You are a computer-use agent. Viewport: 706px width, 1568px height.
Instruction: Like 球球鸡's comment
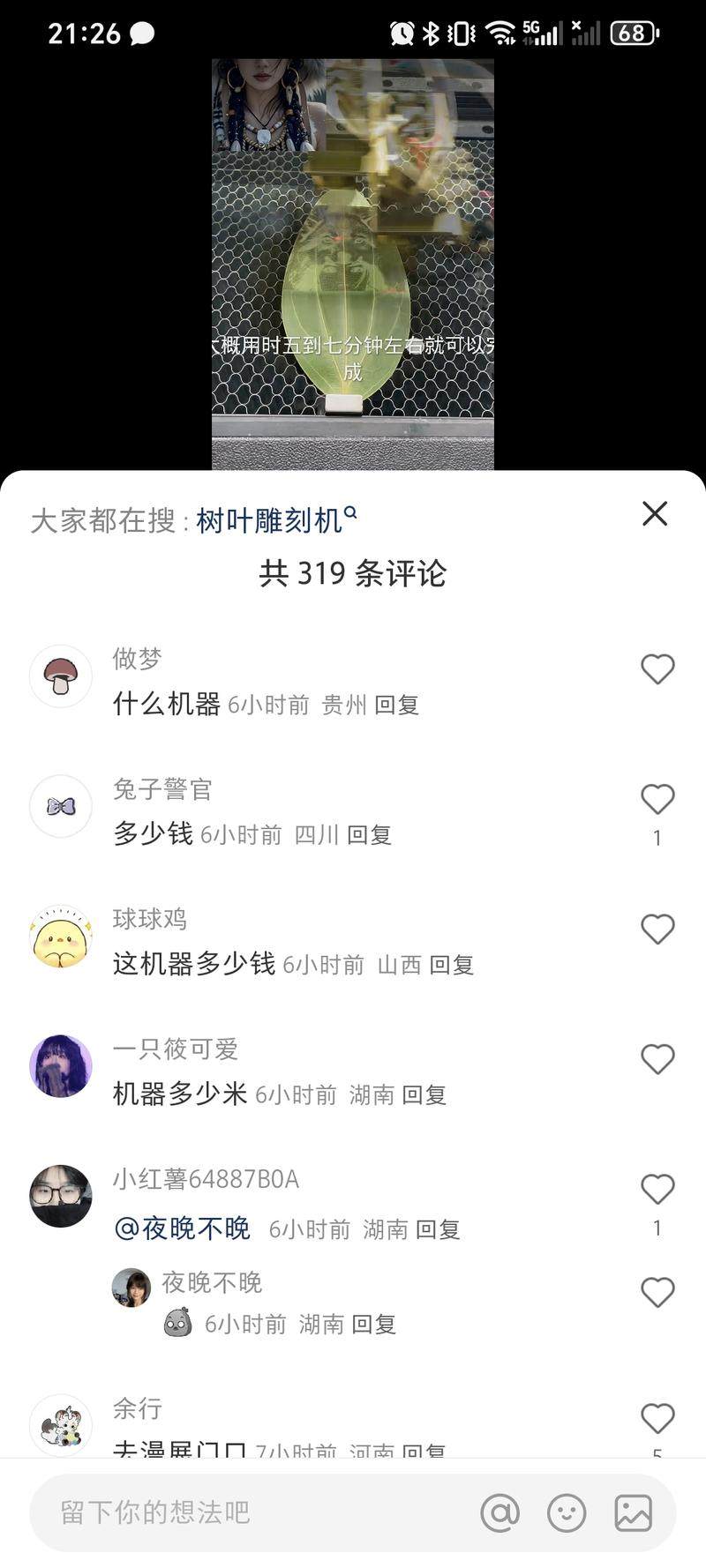click(657, 929)
